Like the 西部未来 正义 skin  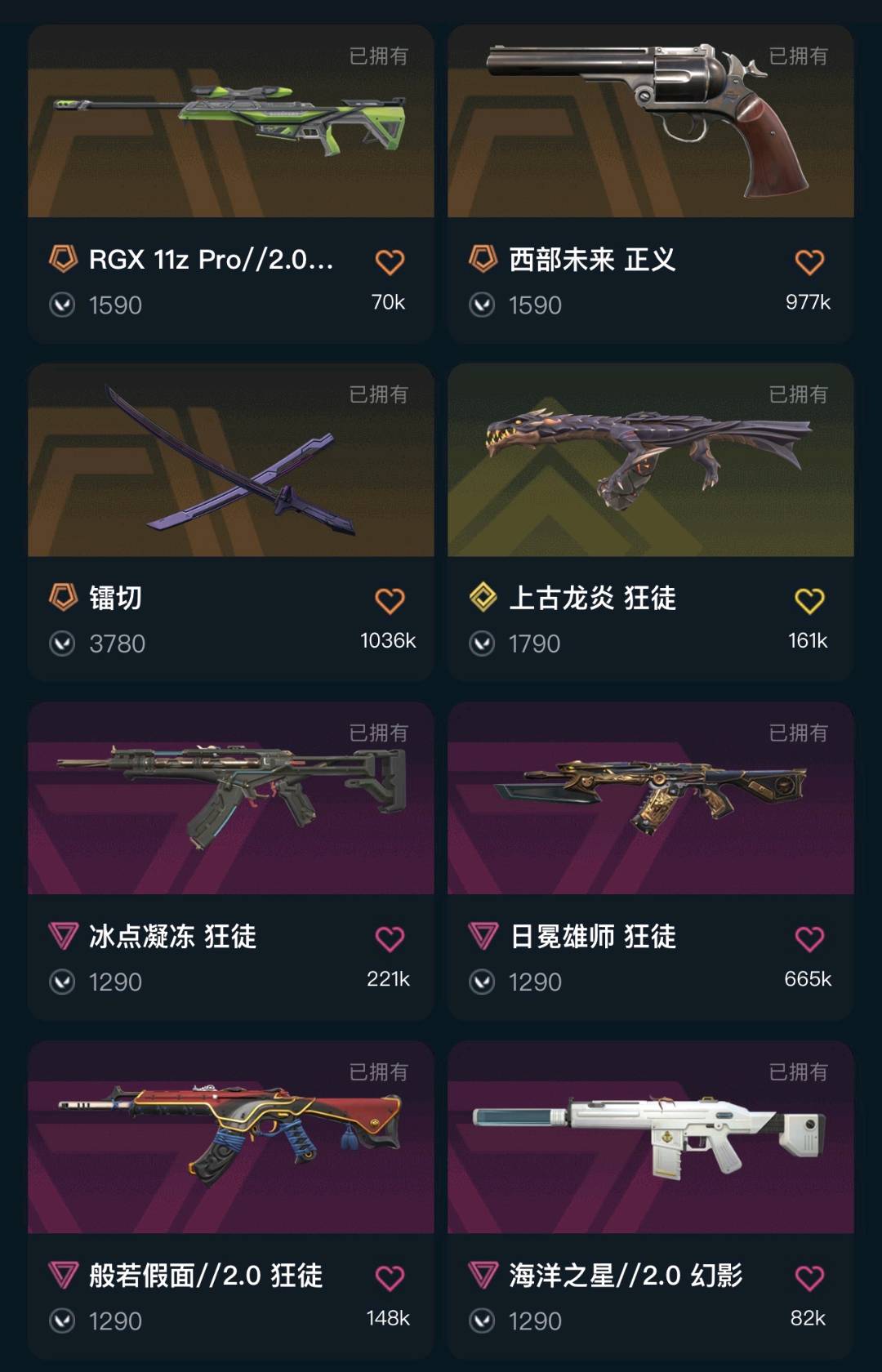pyautogui.click(x=809, y=262)
